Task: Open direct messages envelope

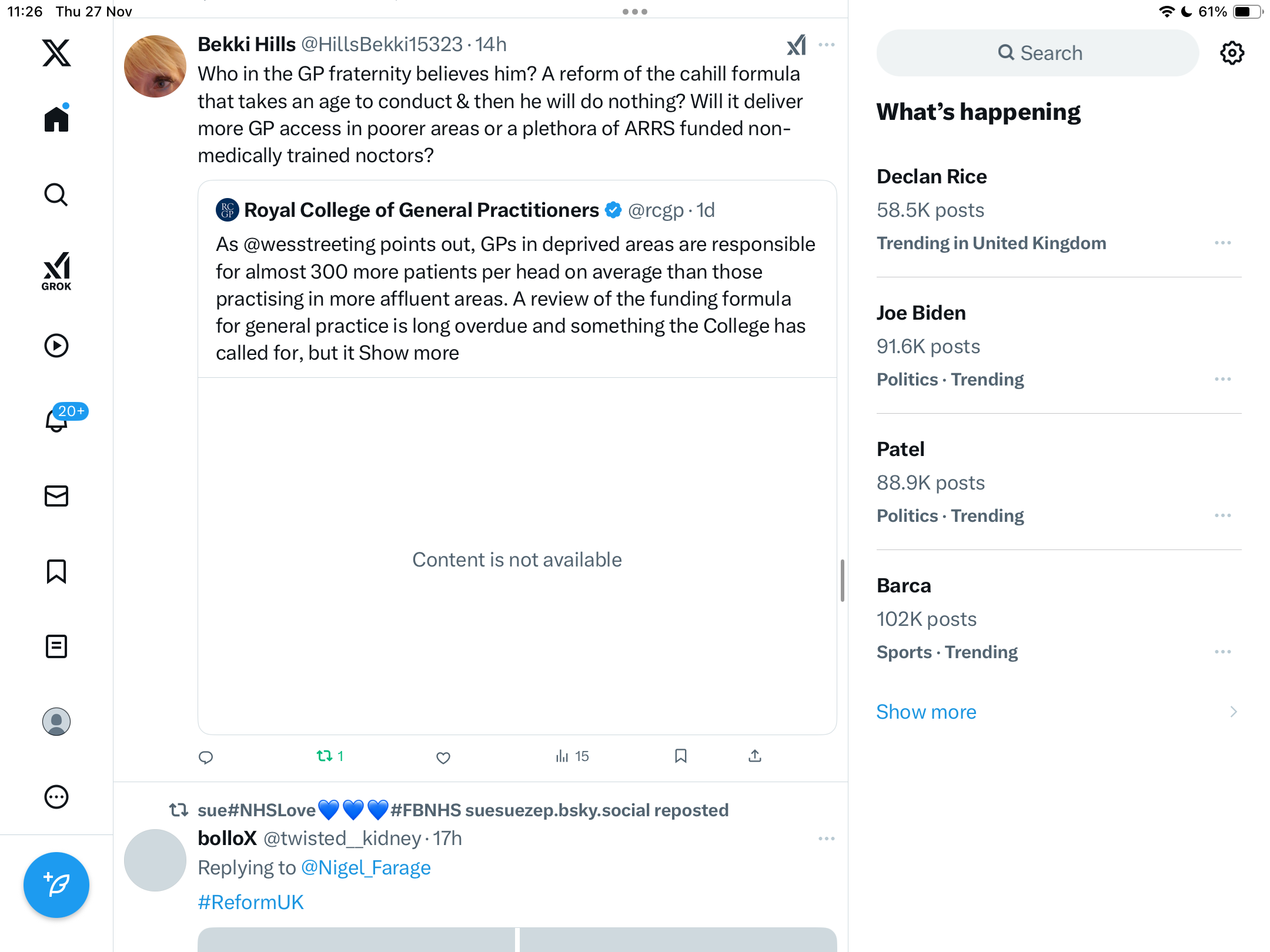Action: tap(56, 496)
